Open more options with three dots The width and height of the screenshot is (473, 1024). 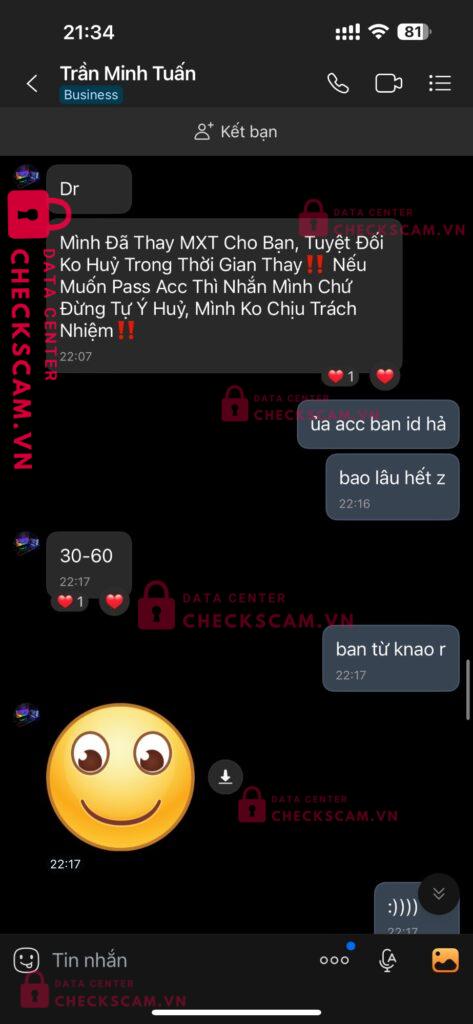click(x=334, y=960)
